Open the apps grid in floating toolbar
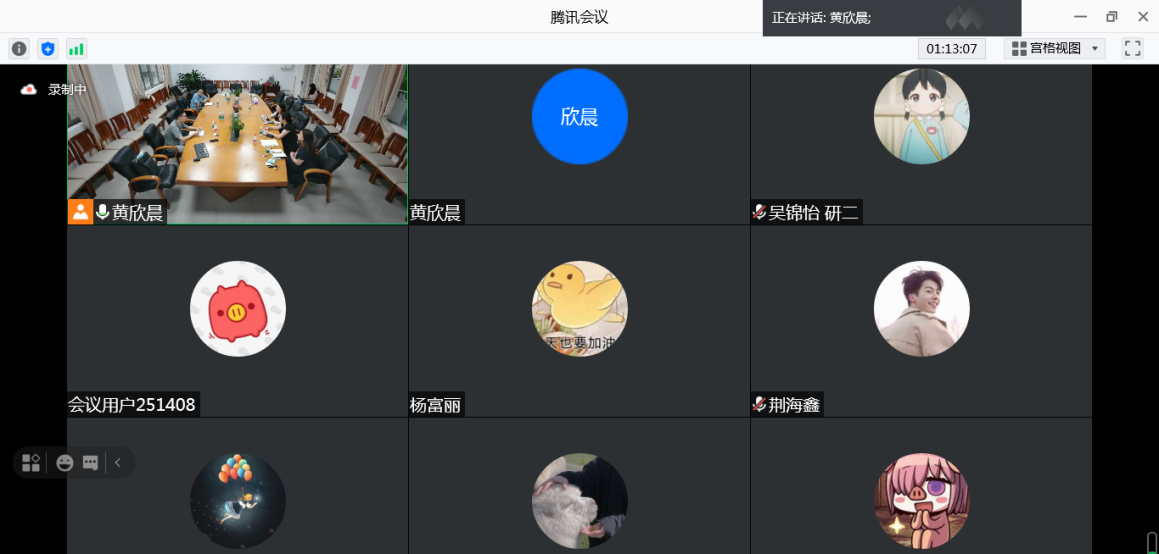Image resolution: width=1159 pixels, height=554 pixels. 31,463
